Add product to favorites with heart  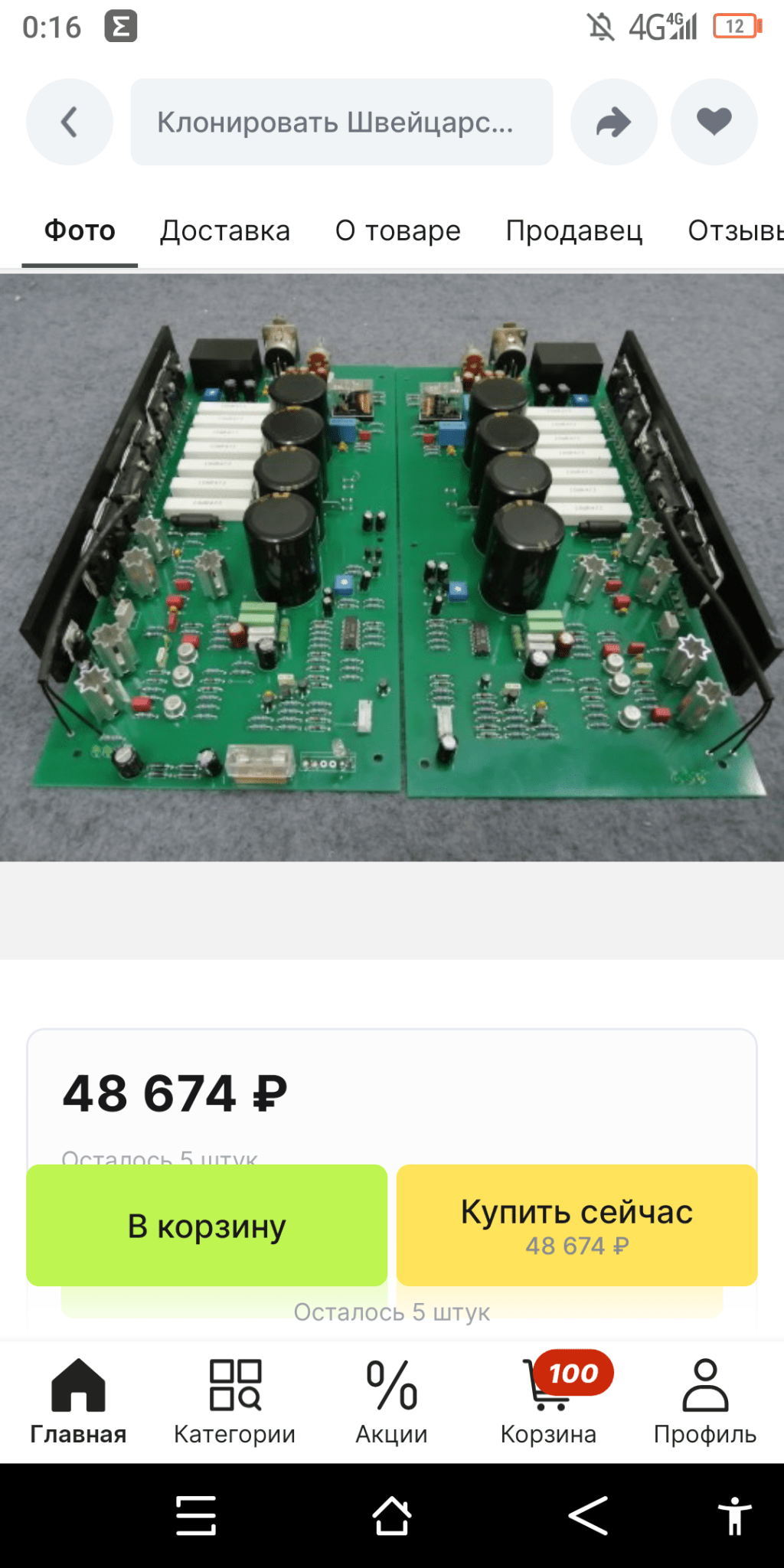click(x=714, y=122)
